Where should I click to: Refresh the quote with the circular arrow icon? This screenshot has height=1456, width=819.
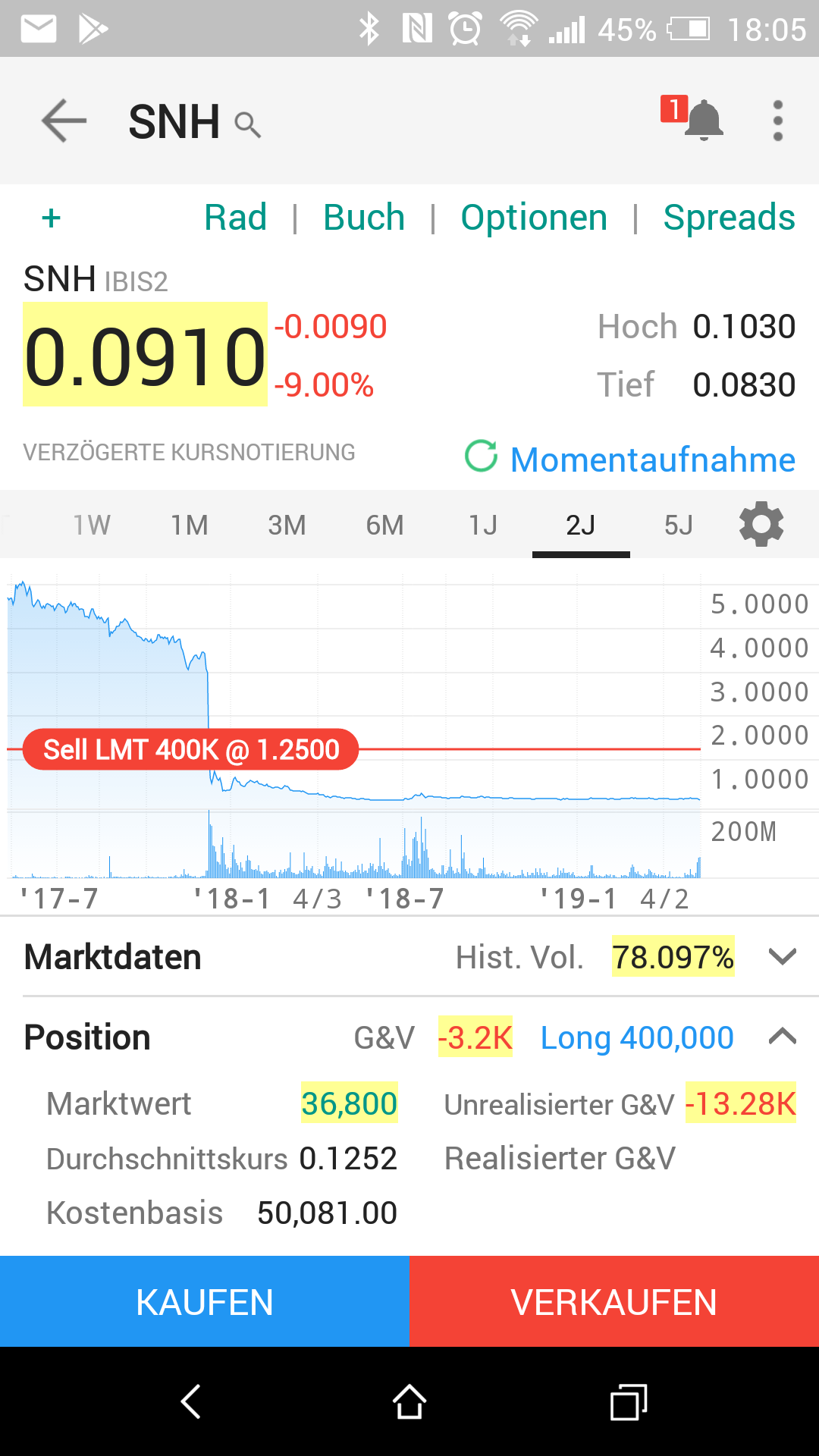480,458
